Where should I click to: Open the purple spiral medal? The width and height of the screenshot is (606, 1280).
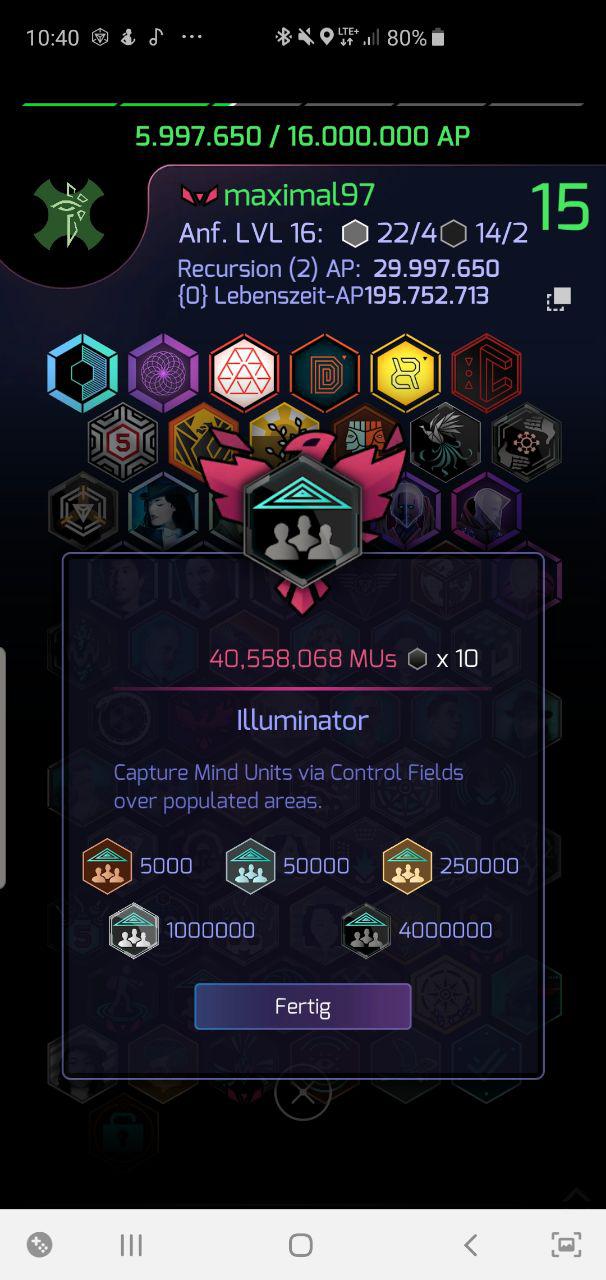(163, 372)
